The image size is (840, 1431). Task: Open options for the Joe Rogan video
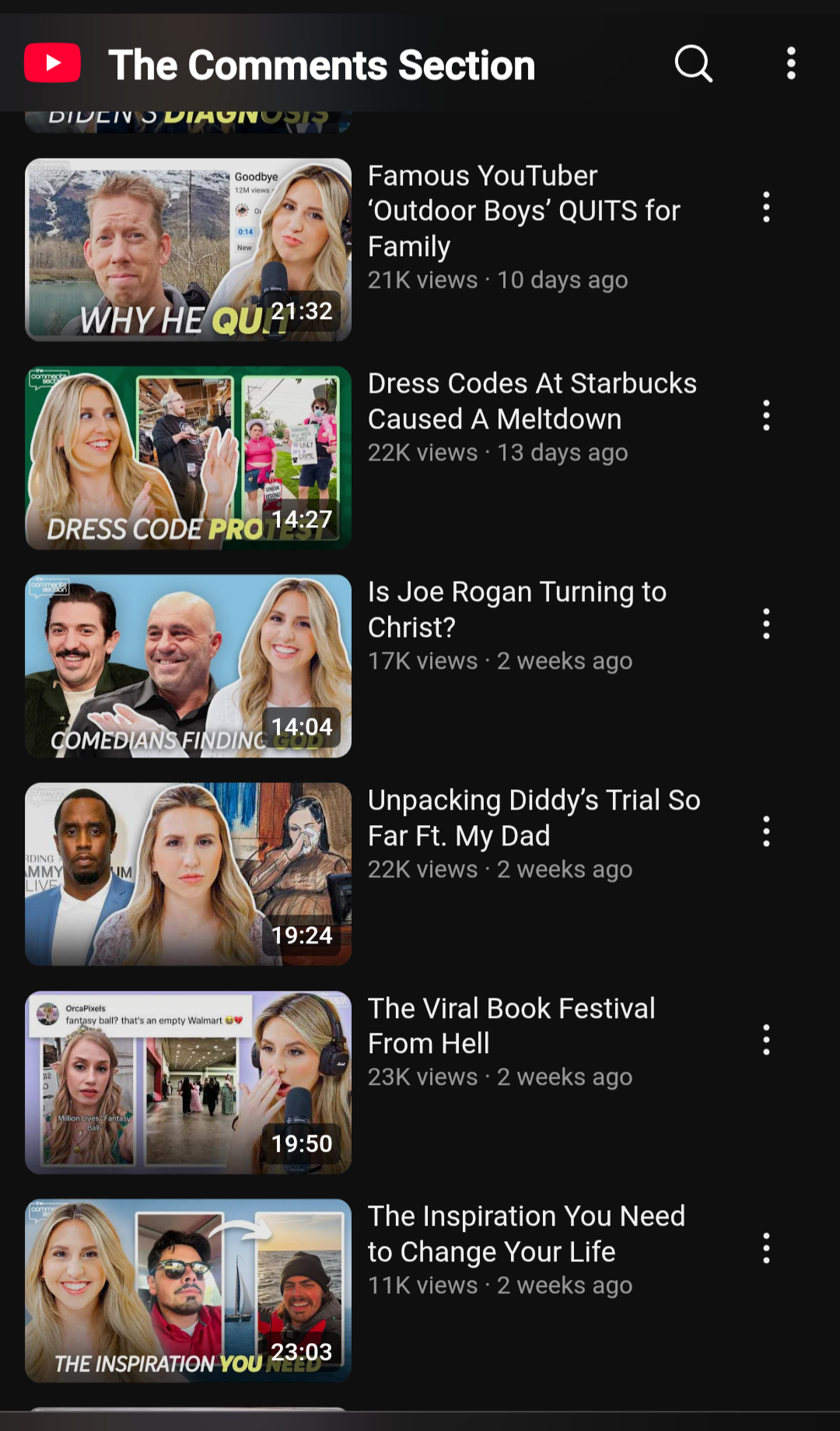coord(766,624)
